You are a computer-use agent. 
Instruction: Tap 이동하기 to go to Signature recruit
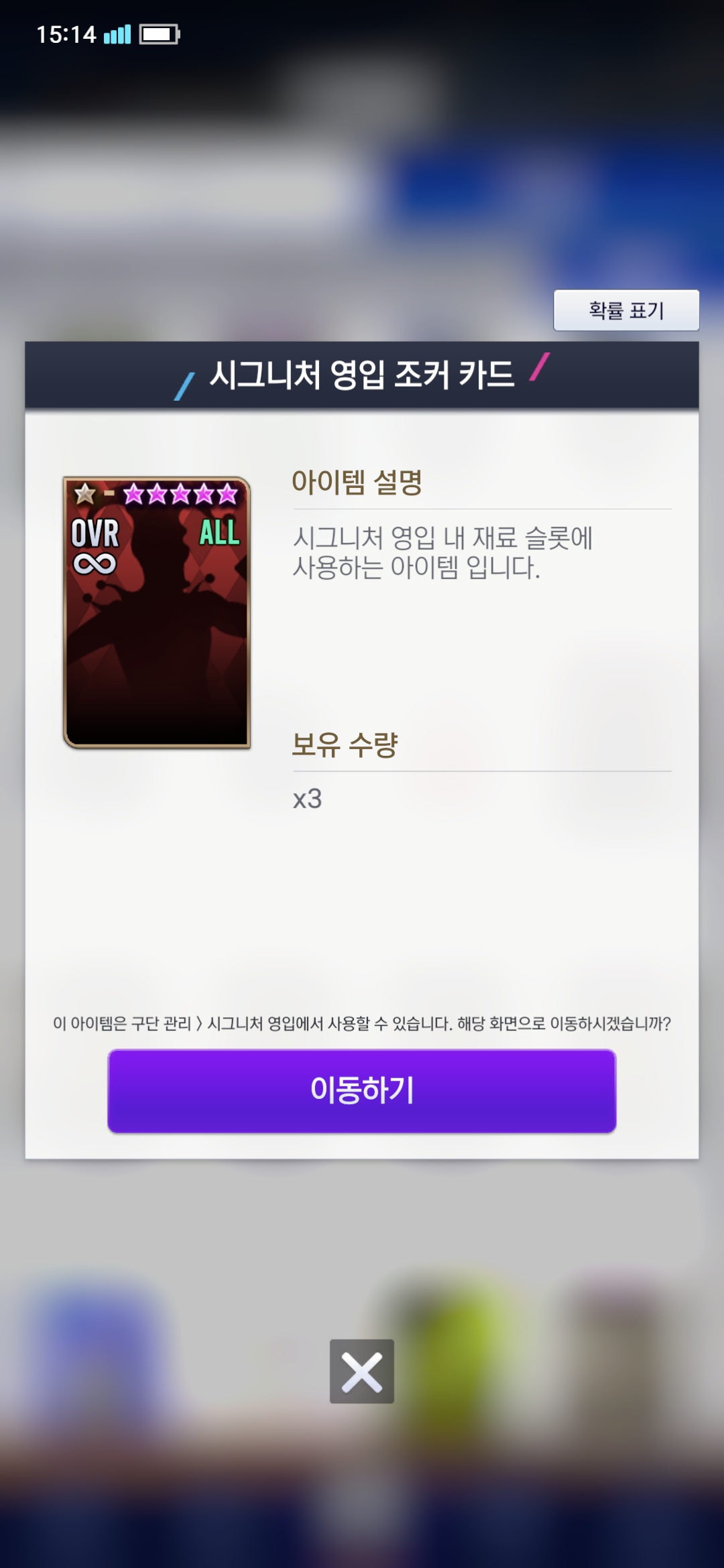[x=362, y=1090]
